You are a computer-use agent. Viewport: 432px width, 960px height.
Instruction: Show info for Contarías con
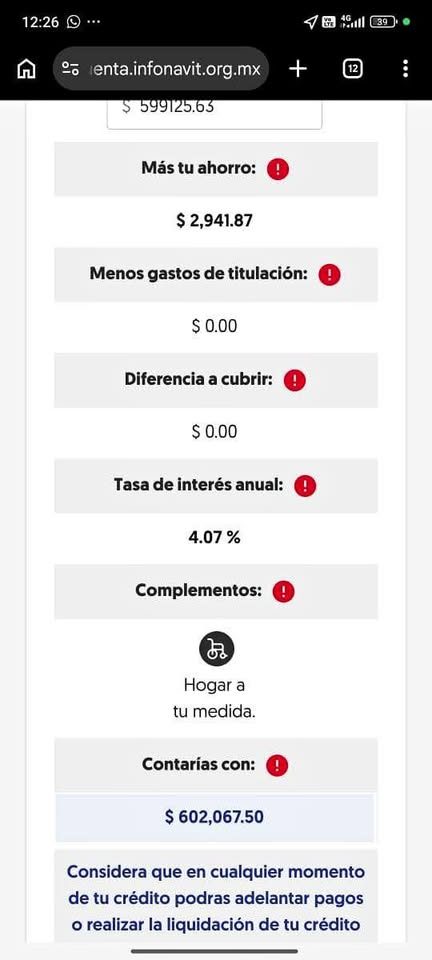coord(277,765)
